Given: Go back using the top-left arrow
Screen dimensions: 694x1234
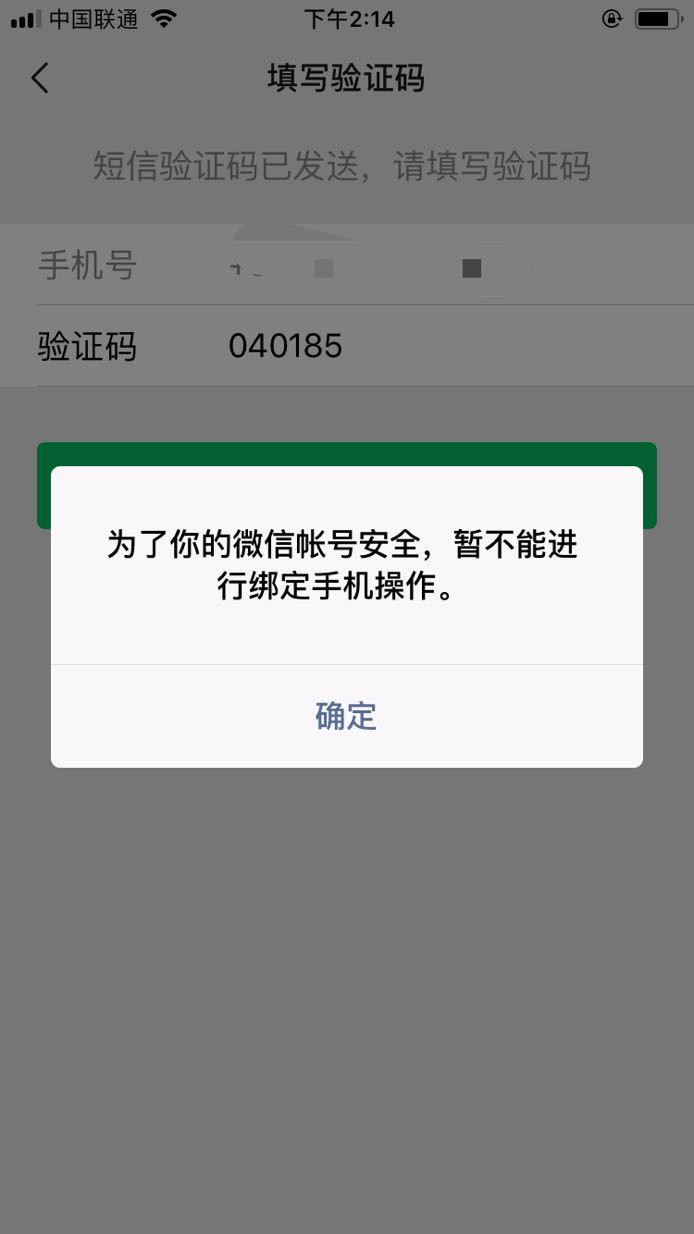Looking at the screenshot, I should (40, 78).
